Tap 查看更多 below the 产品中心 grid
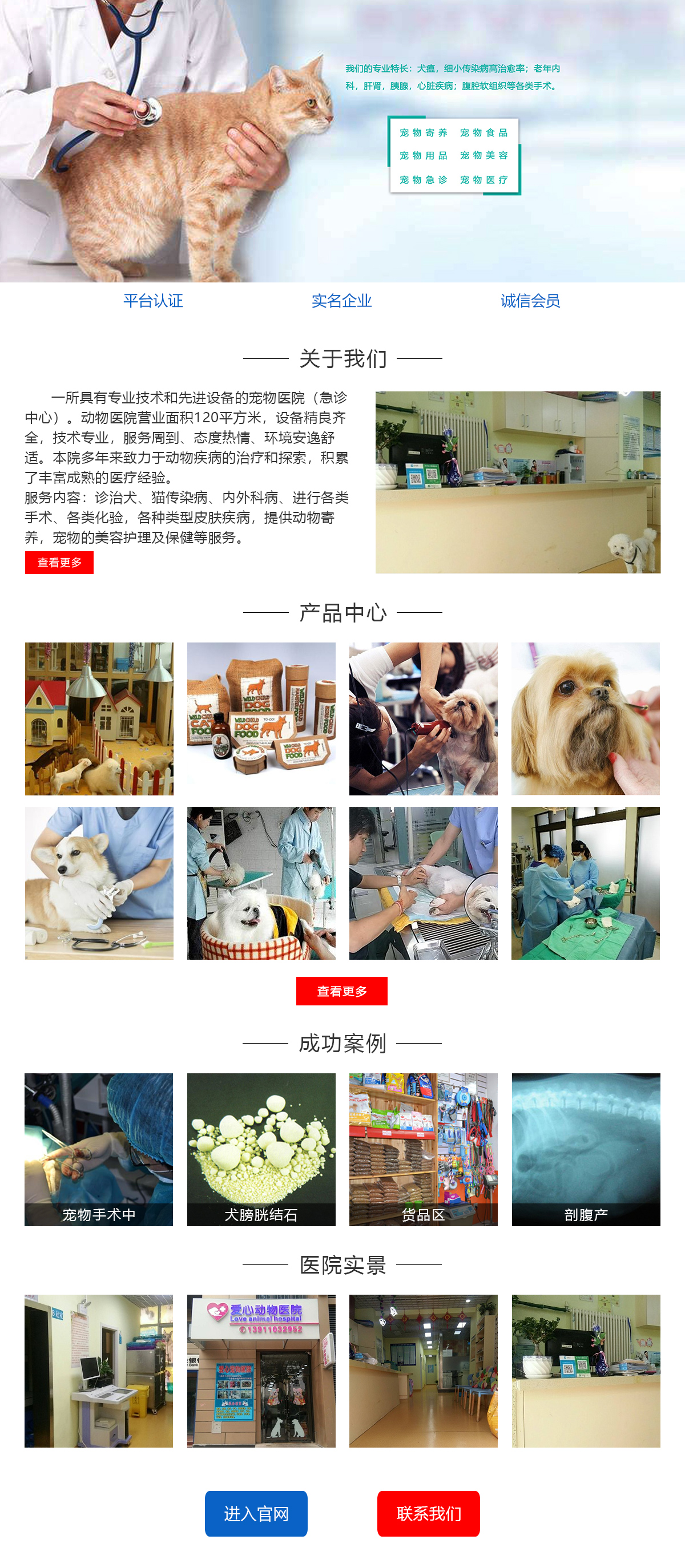 341,991
